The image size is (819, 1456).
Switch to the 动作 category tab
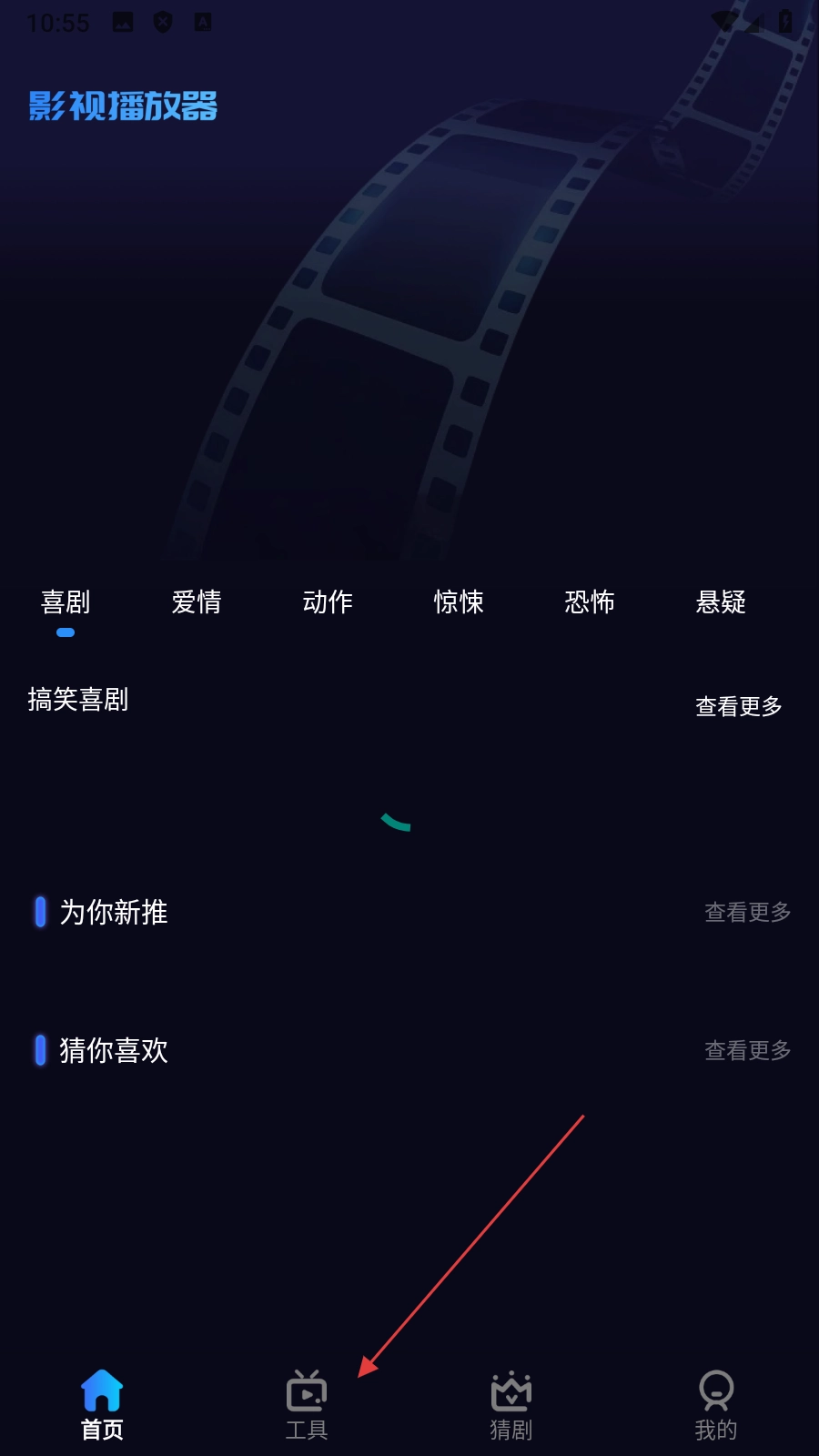coord(328,602)
